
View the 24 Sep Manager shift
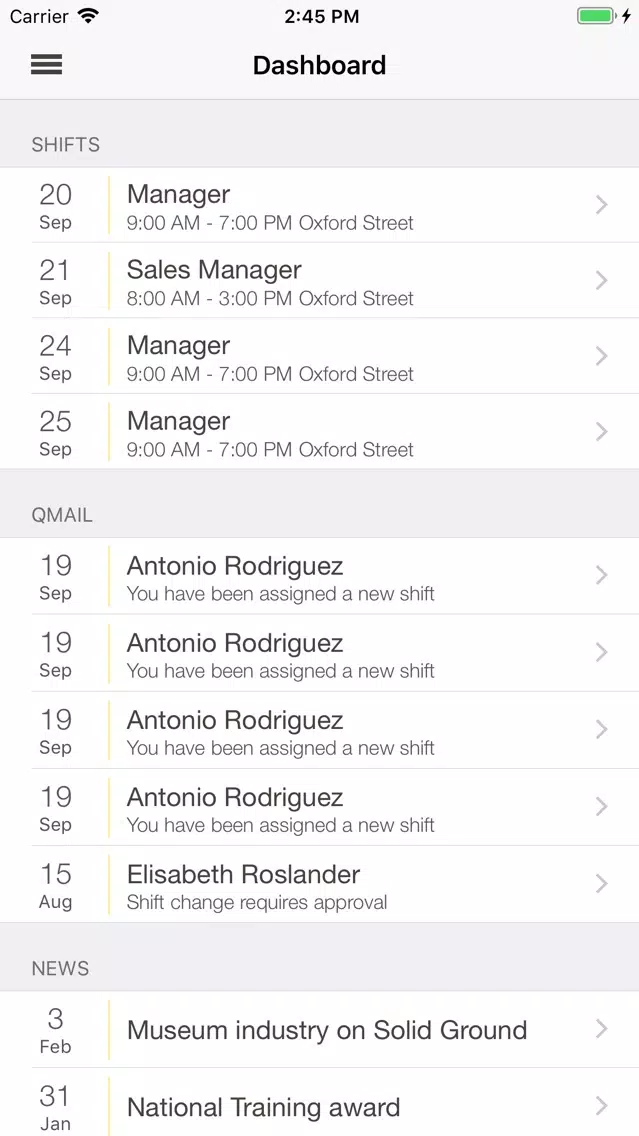tap(320, 356)
